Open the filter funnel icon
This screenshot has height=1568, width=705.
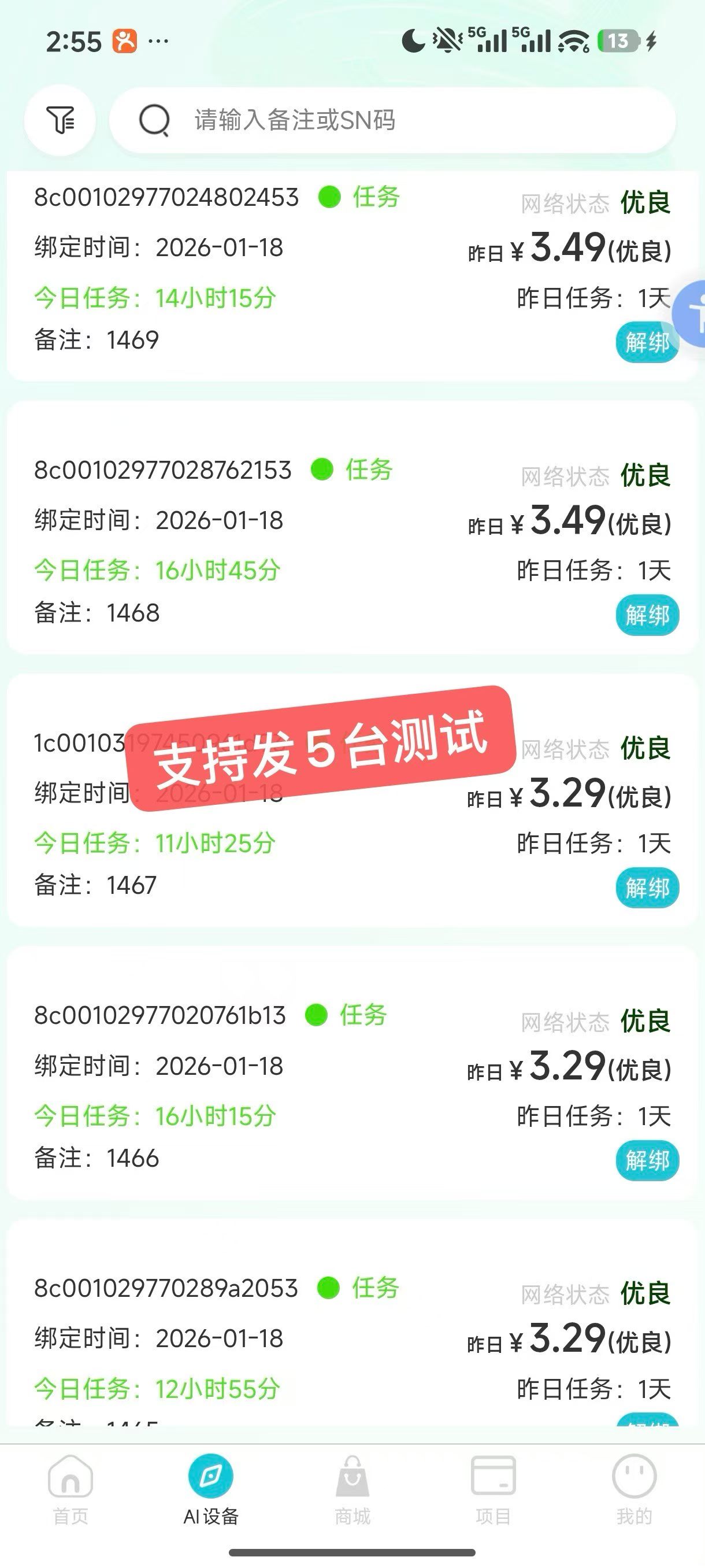click(59, 120)
